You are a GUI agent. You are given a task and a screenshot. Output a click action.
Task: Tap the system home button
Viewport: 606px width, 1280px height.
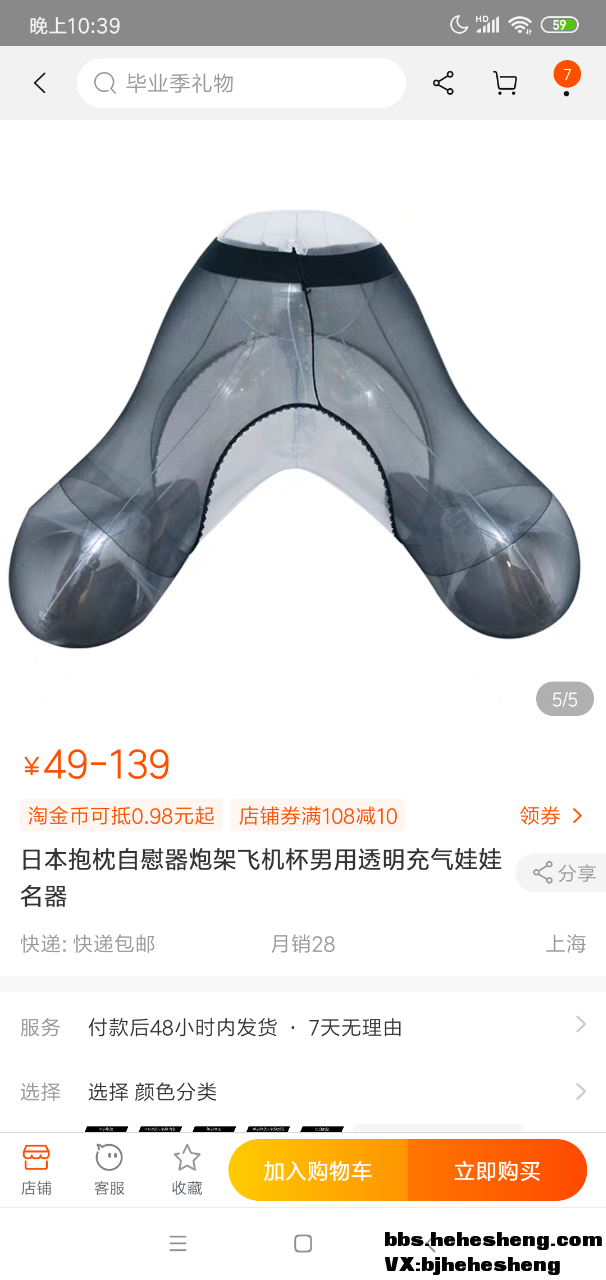[x=303, y=1243]
